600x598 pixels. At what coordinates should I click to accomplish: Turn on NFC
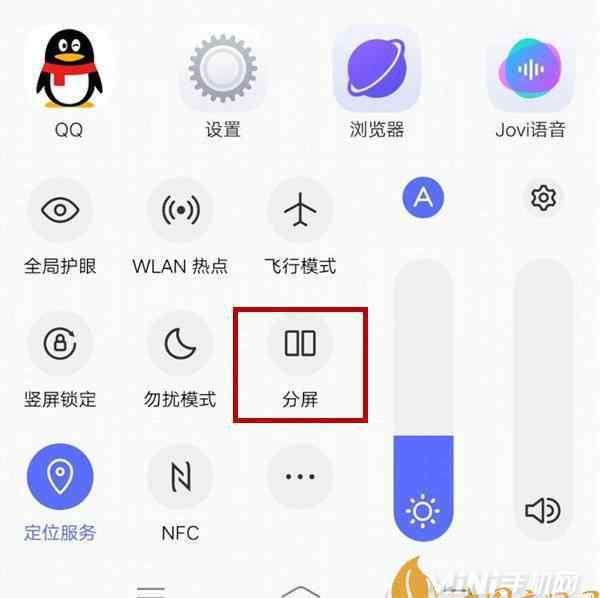(x=180, y=477)
